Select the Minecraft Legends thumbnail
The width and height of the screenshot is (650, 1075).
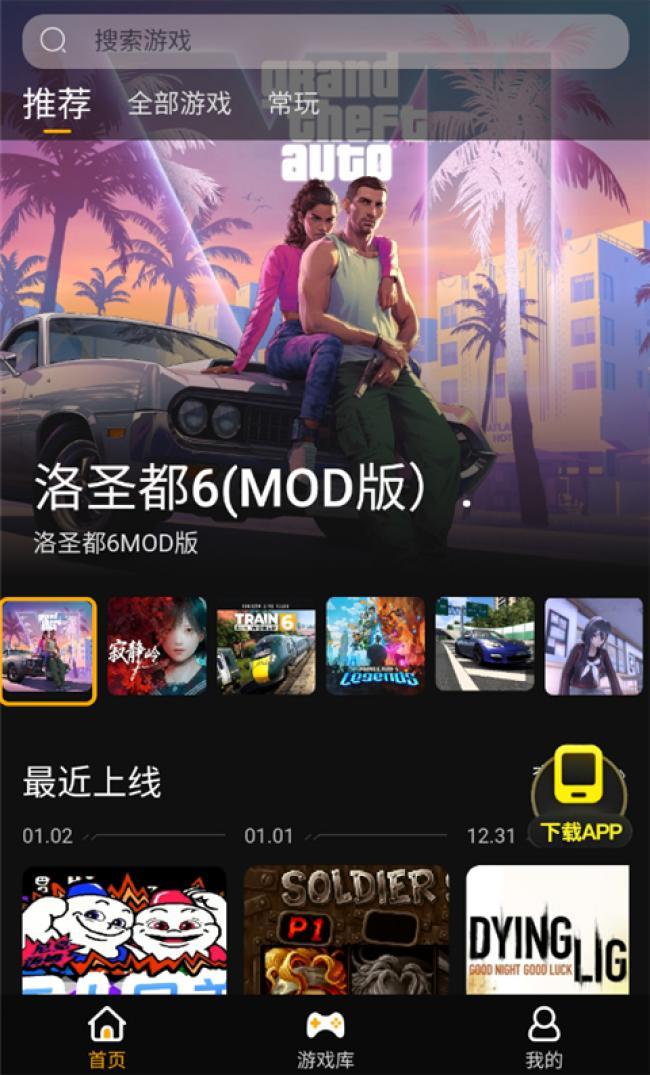pyautogui.click(x=375, y=646)
